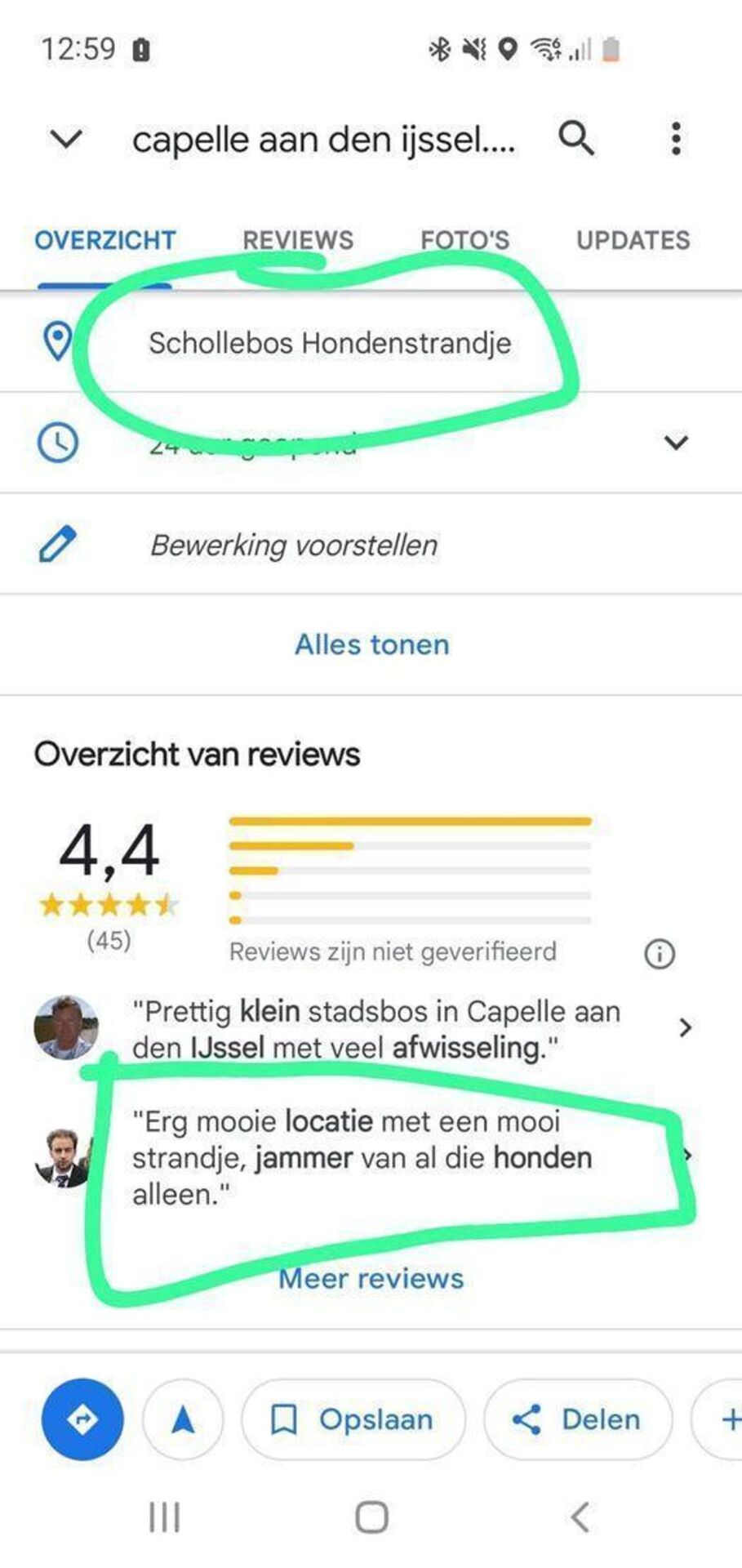Switch to the Updates tab
The width and height of the screenshot is (742, 1568).
633,240
